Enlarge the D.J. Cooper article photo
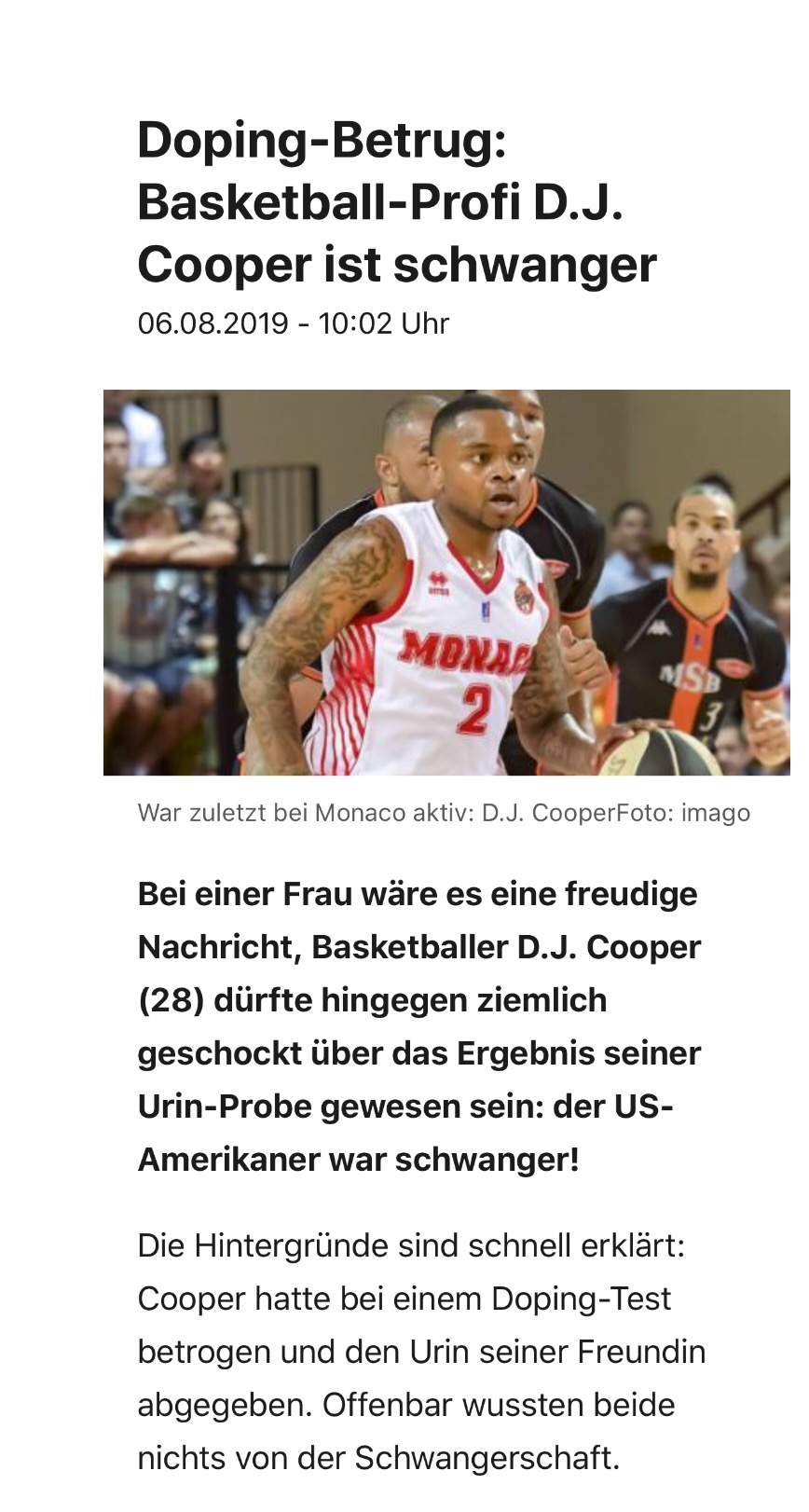The width and height of the screenshot is (809, 1512). coord(446,582)
